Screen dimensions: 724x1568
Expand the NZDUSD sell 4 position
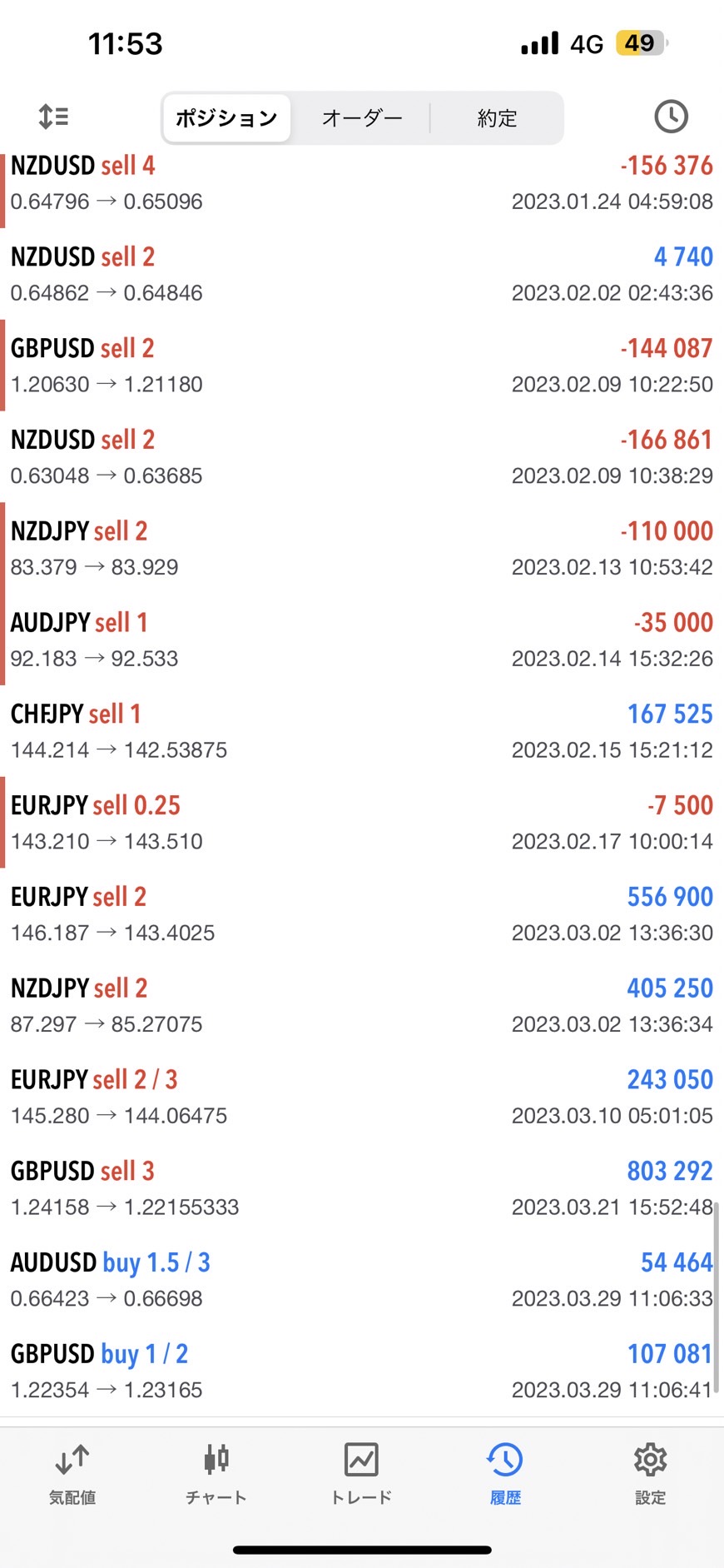click(x=362, y=183)
